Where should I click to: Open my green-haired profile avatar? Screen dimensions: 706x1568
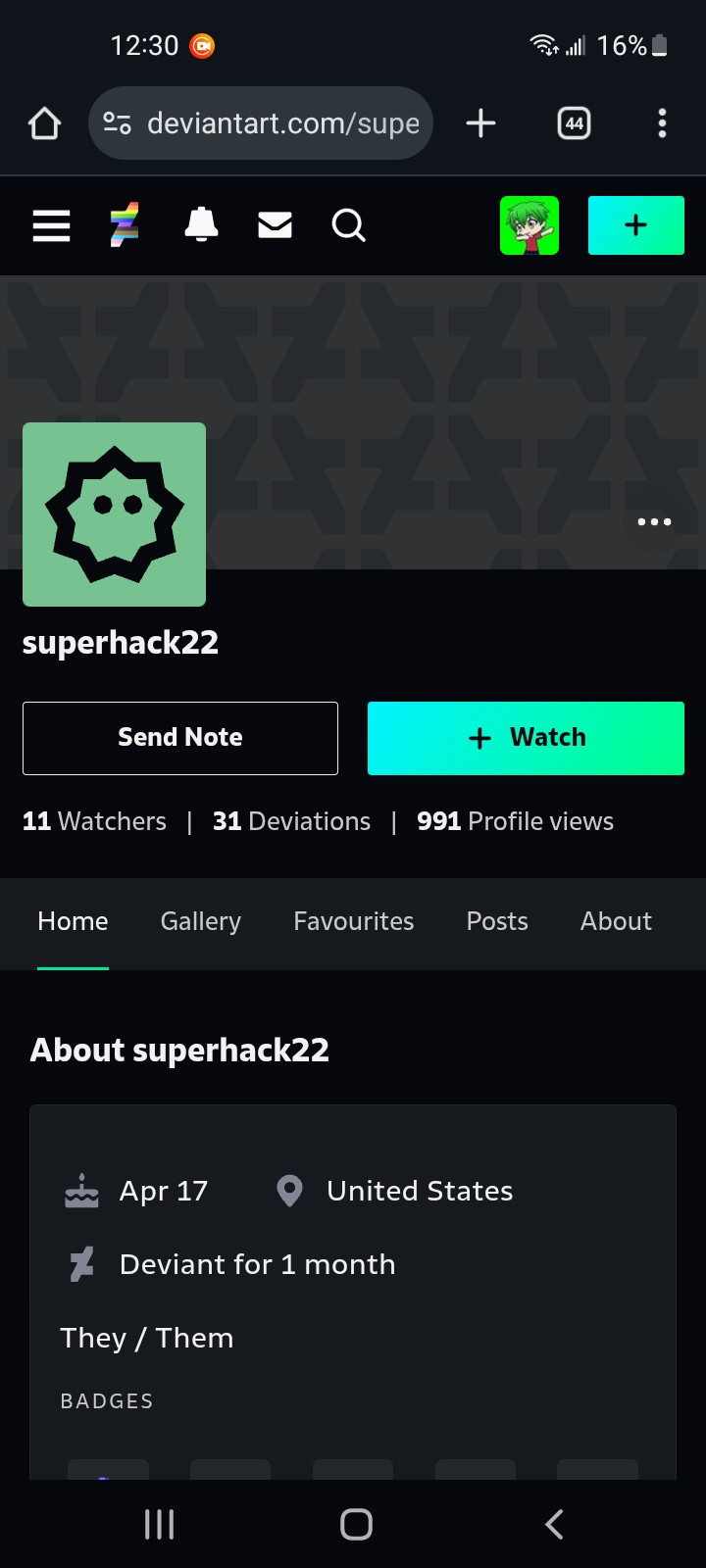coord(529,225)
